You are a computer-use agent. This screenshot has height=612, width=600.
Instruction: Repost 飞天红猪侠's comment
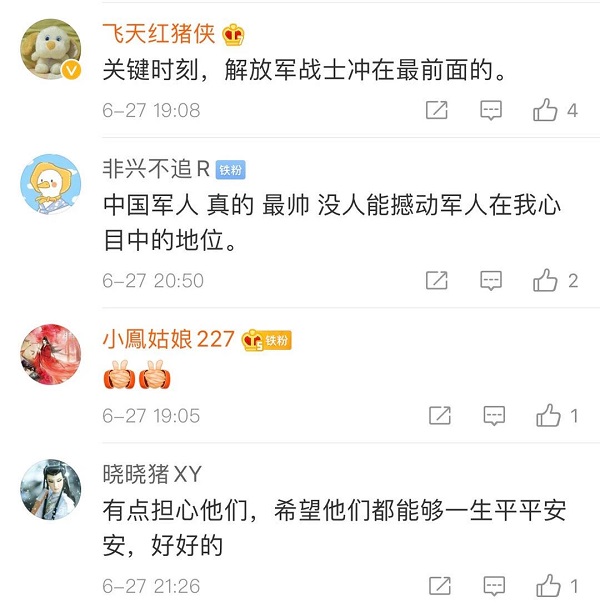coord(437,110)
